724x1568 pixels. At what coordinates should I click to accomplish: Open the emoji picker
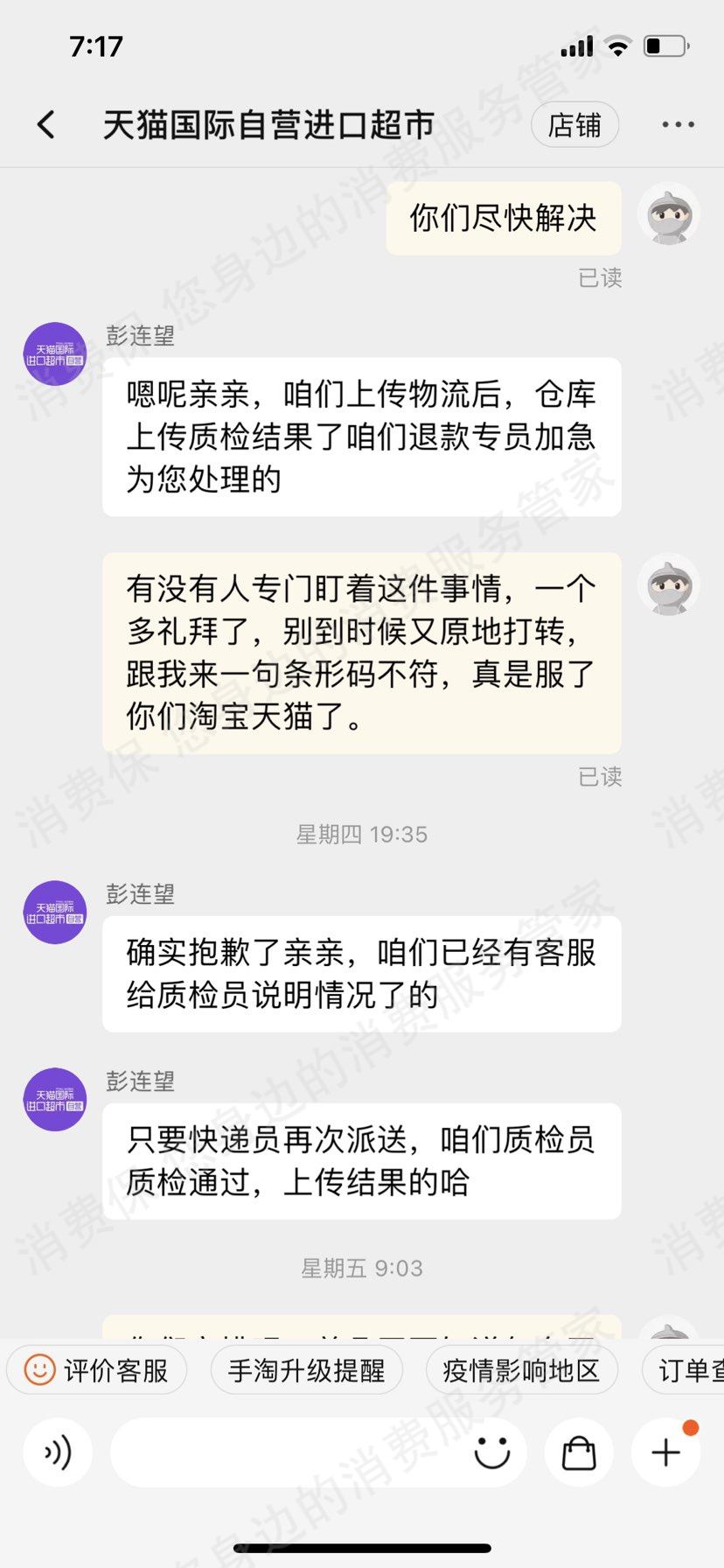tap(492, 1452)
